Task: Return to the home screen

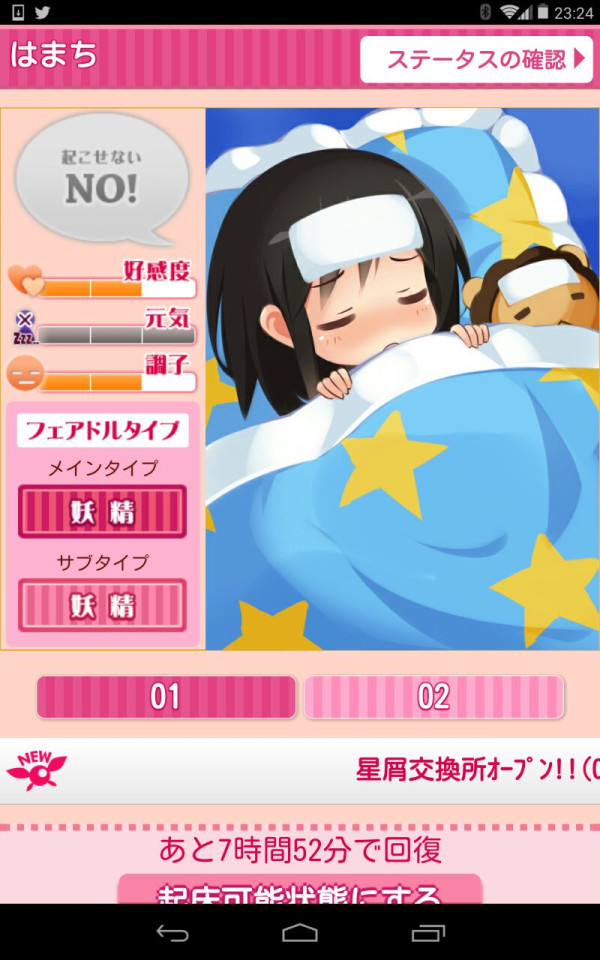Action: click(x=300, y=932)
